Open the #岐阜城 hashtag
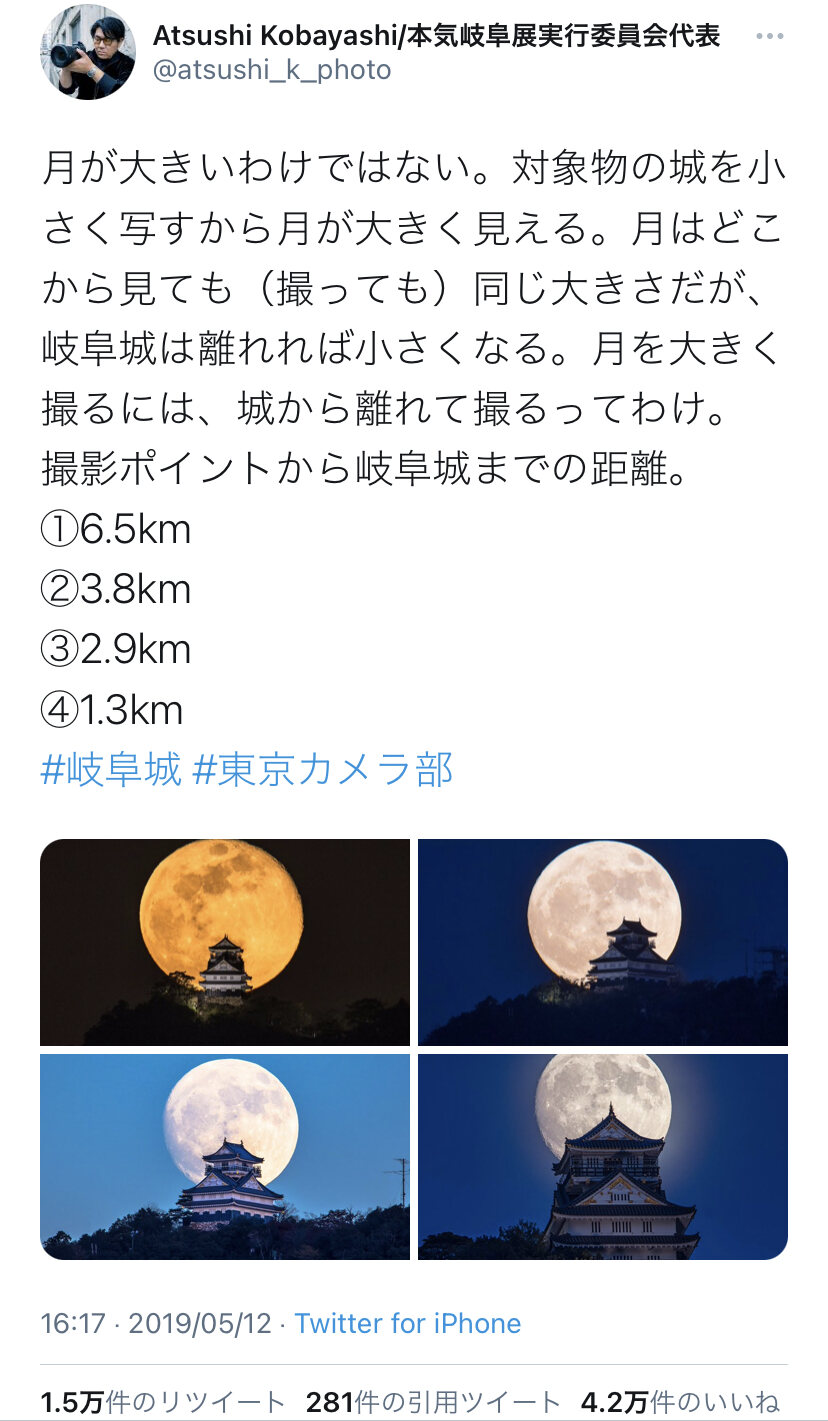This screenshot has height=1421, width=828. pos(111,770)
